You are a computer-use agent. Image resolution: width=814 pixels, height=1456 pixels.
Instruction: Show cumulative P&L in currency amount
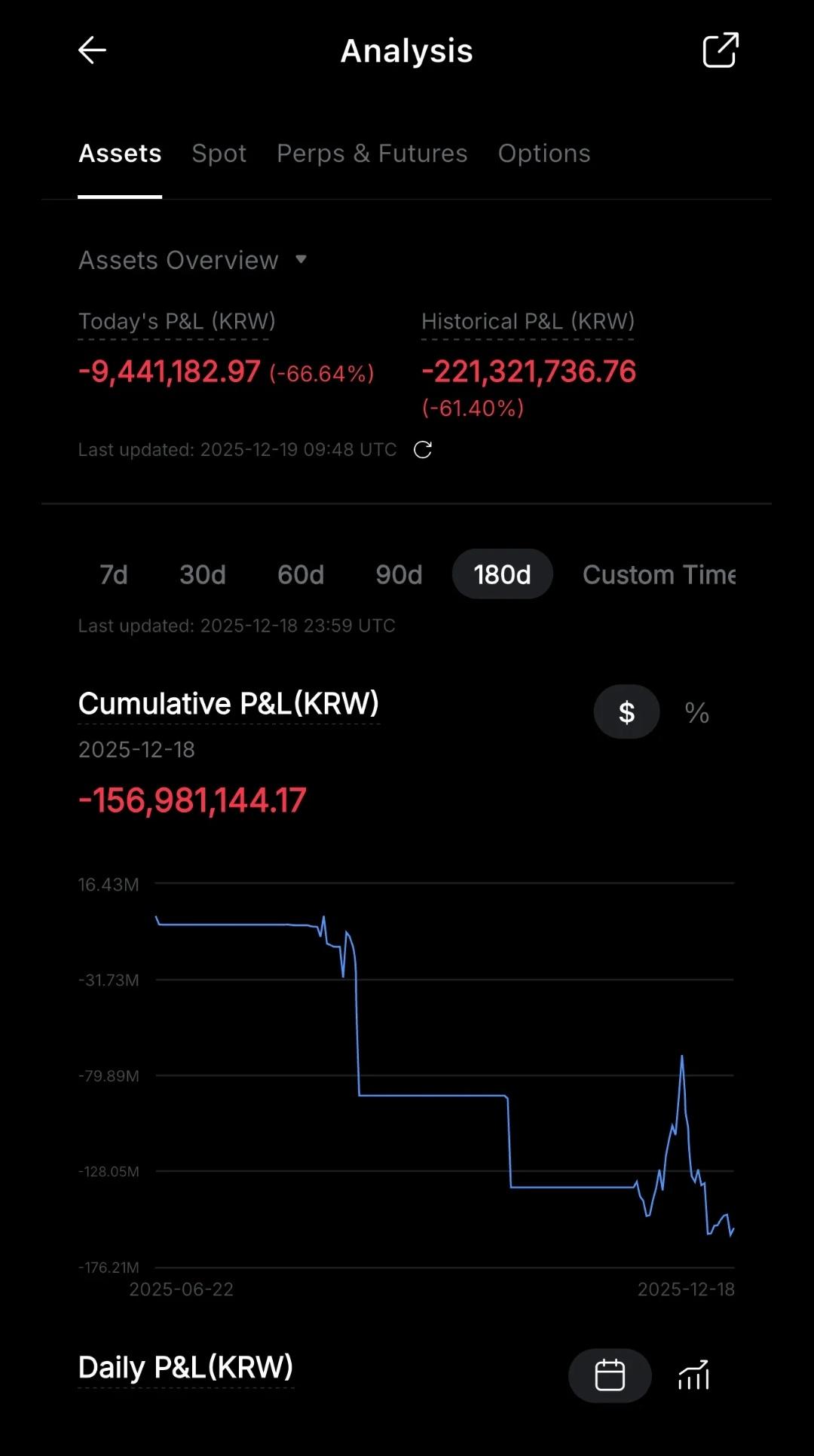pos(626,712)
